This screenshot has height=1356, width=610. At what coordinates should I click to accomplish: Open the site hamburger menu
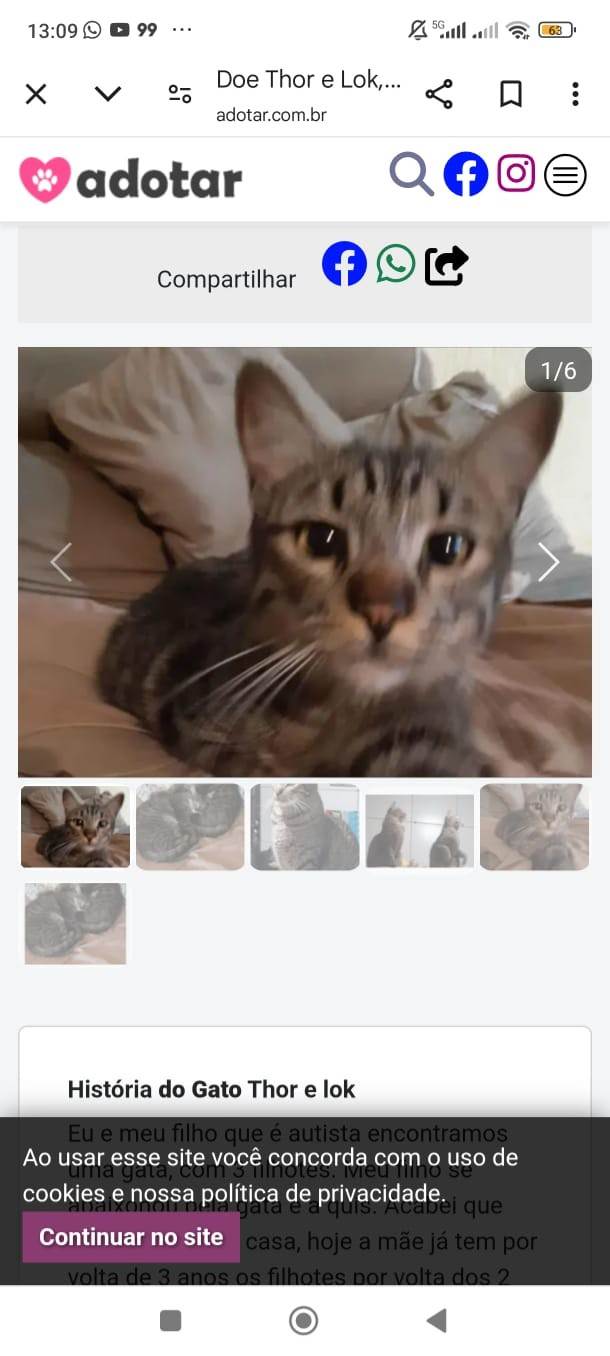(565, 176)
